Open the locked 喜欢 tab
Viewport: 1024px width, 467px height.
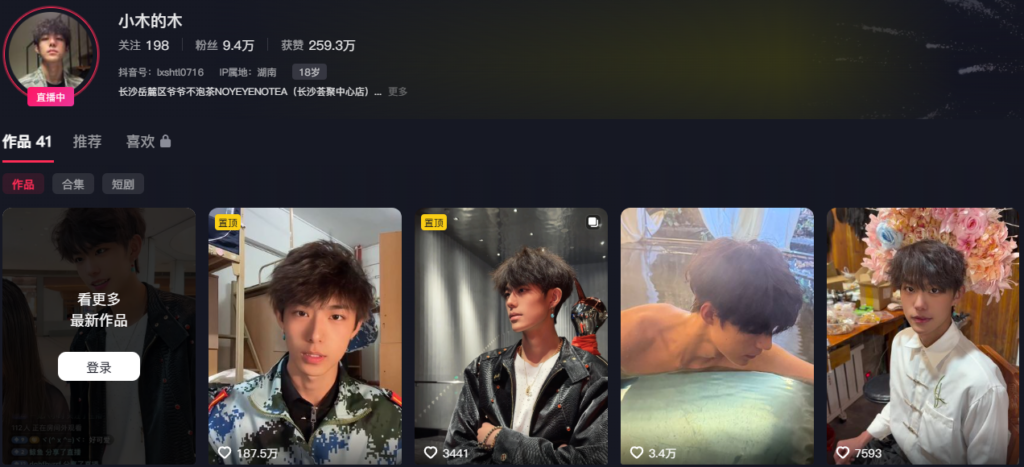tap(148, 142)
